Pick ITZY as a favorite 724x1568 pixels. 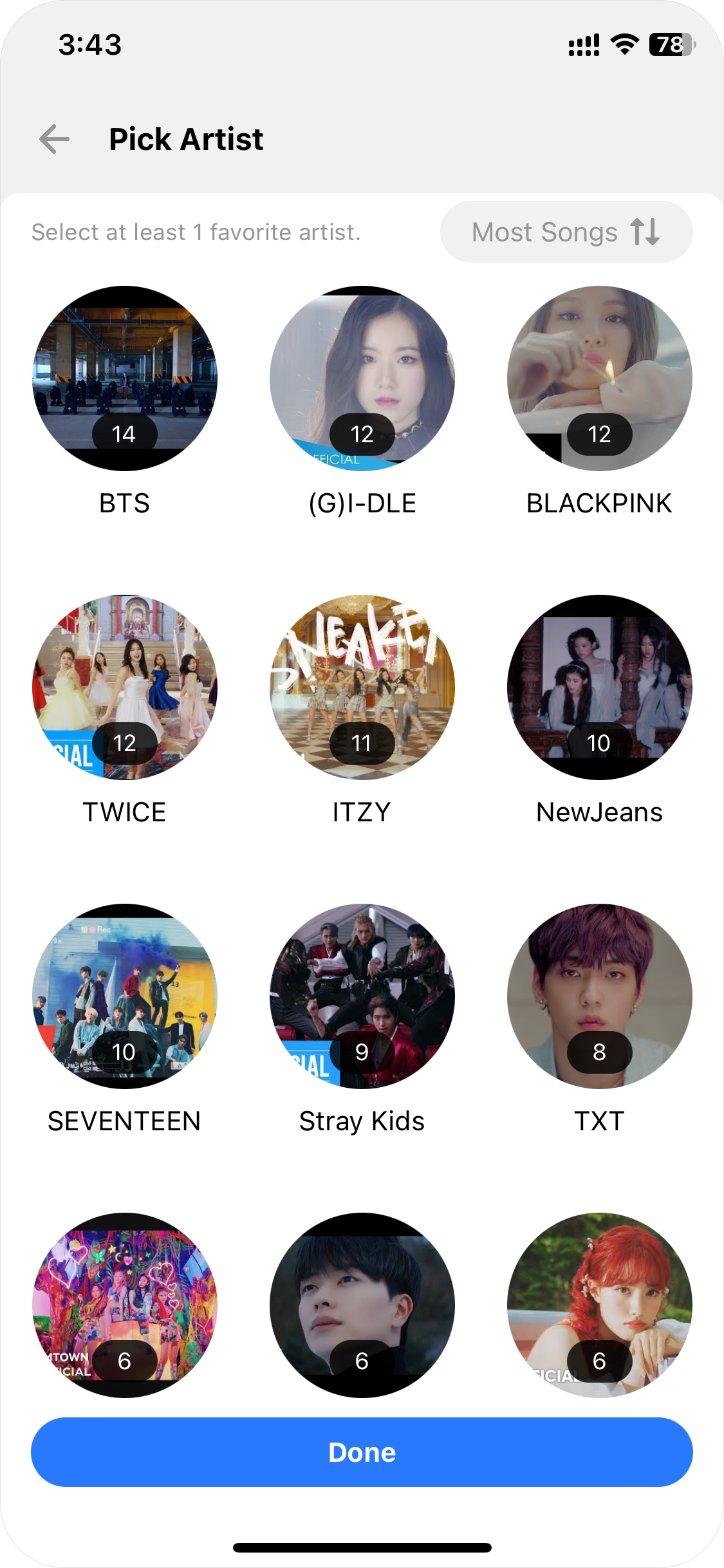click(362, 687)
